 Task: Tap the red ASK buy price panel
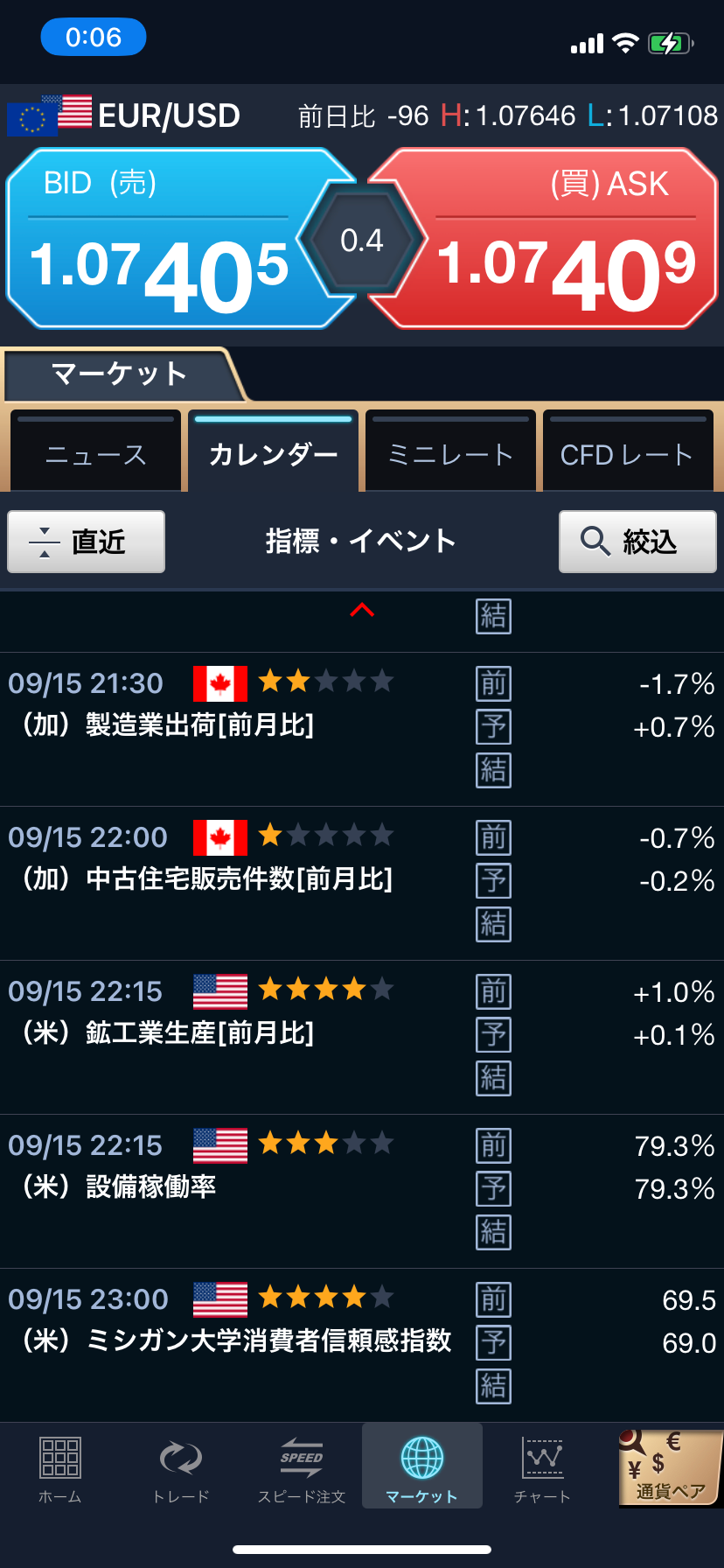[560, 241]
